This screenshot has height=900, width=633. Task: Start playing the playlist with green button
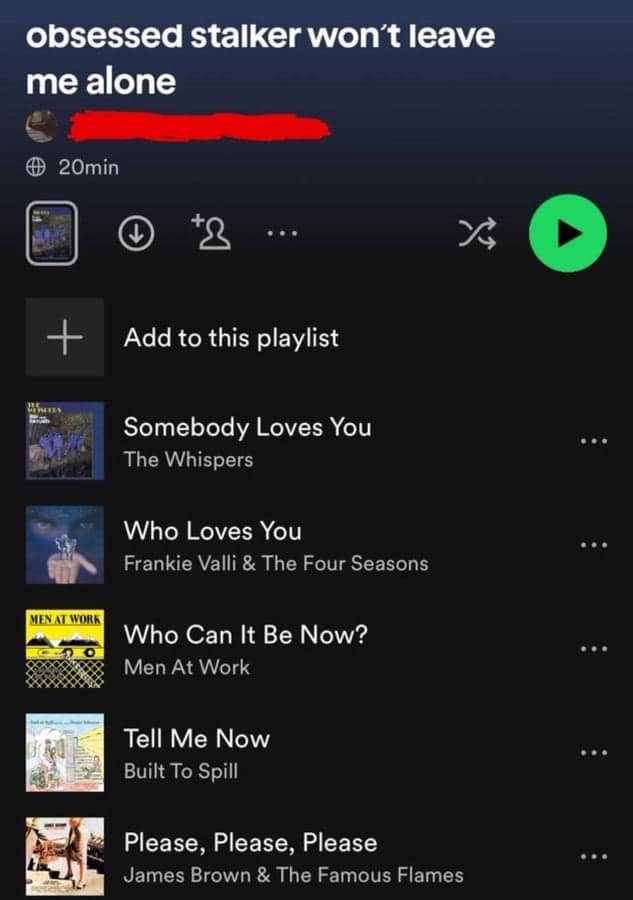coord(568,233)
